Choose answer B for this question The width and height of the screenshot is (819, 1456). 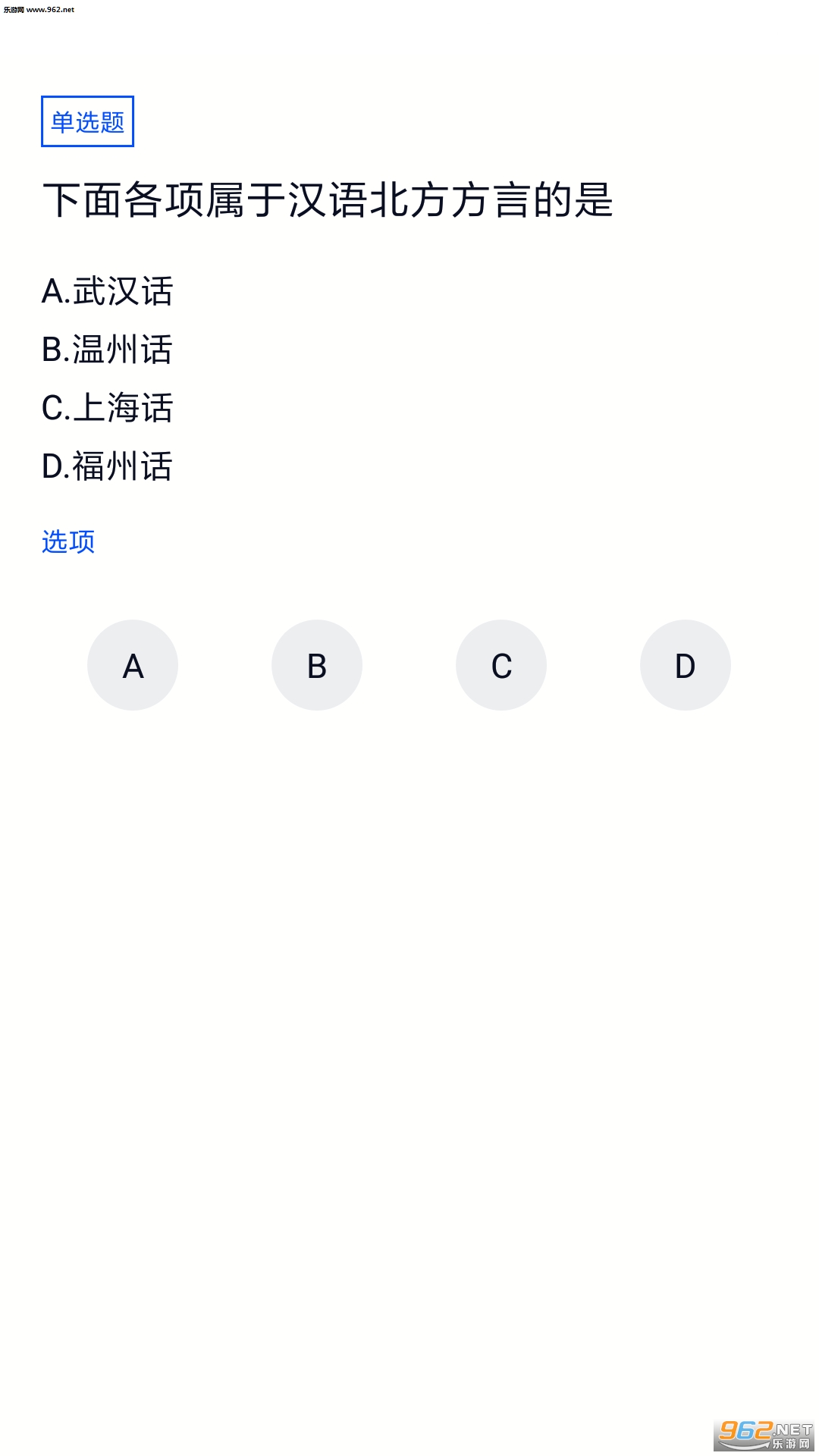(317, 665)
